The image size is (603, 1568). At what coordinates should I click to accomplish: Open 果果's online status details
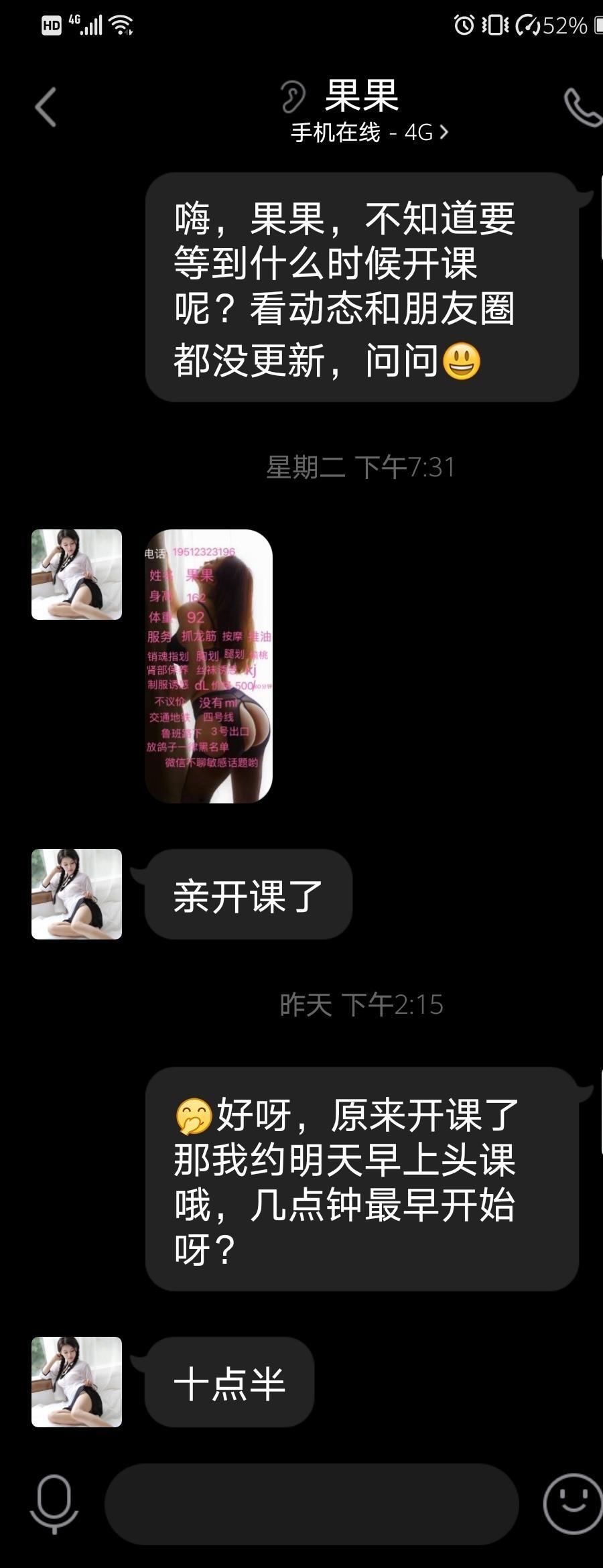368,133
